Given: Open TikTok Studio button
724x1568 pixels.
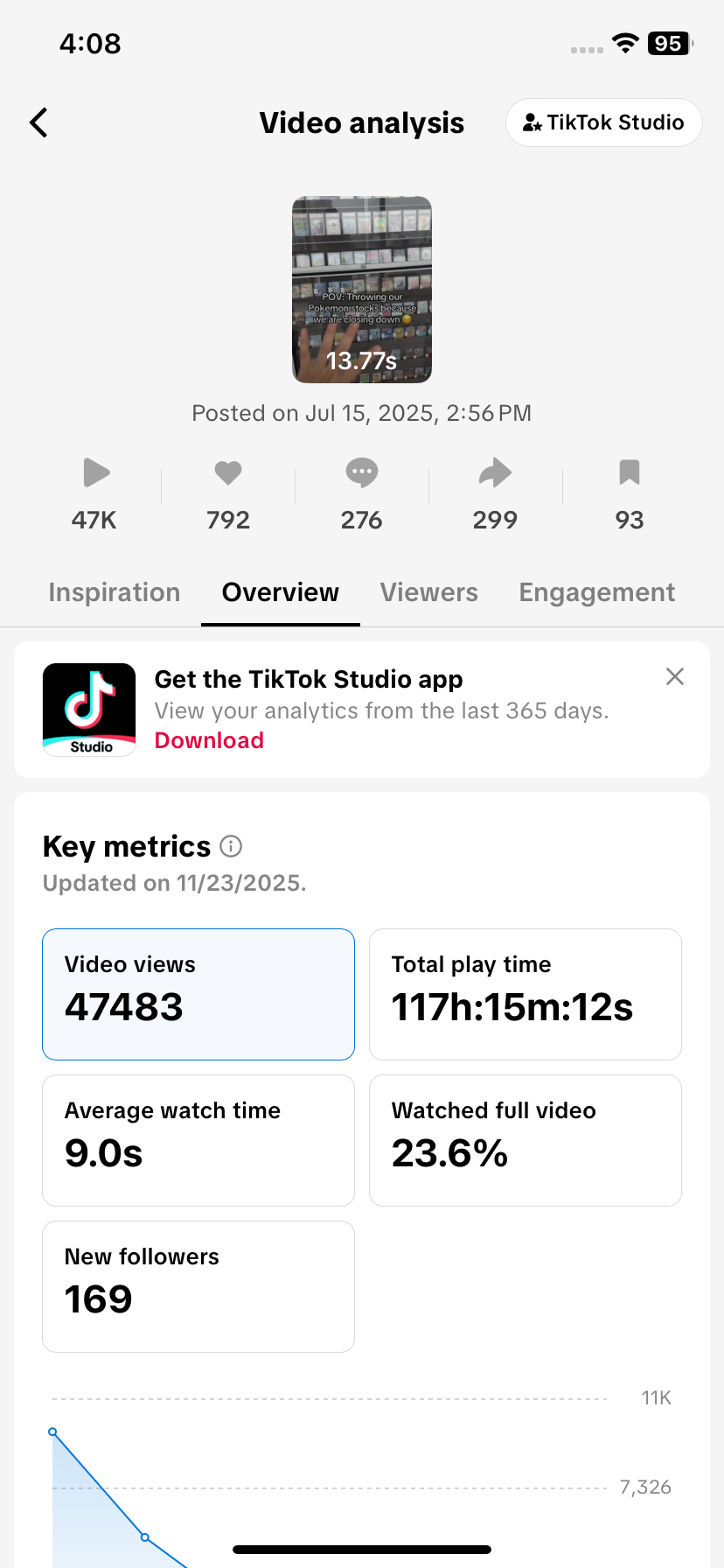Looking at the screenshot, I should pos(603,122).
